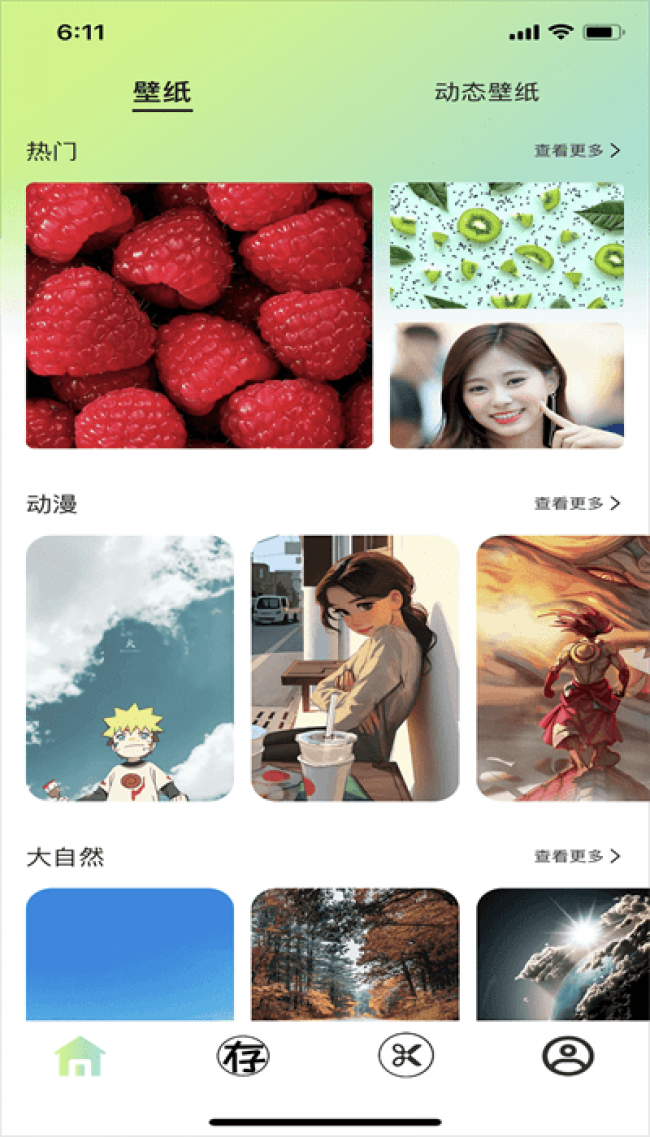Viewport: 650px width, 1137px height.
Task: Open the smiling woman wallpaper
Action: pyautogui.click(x=506, y=385)
